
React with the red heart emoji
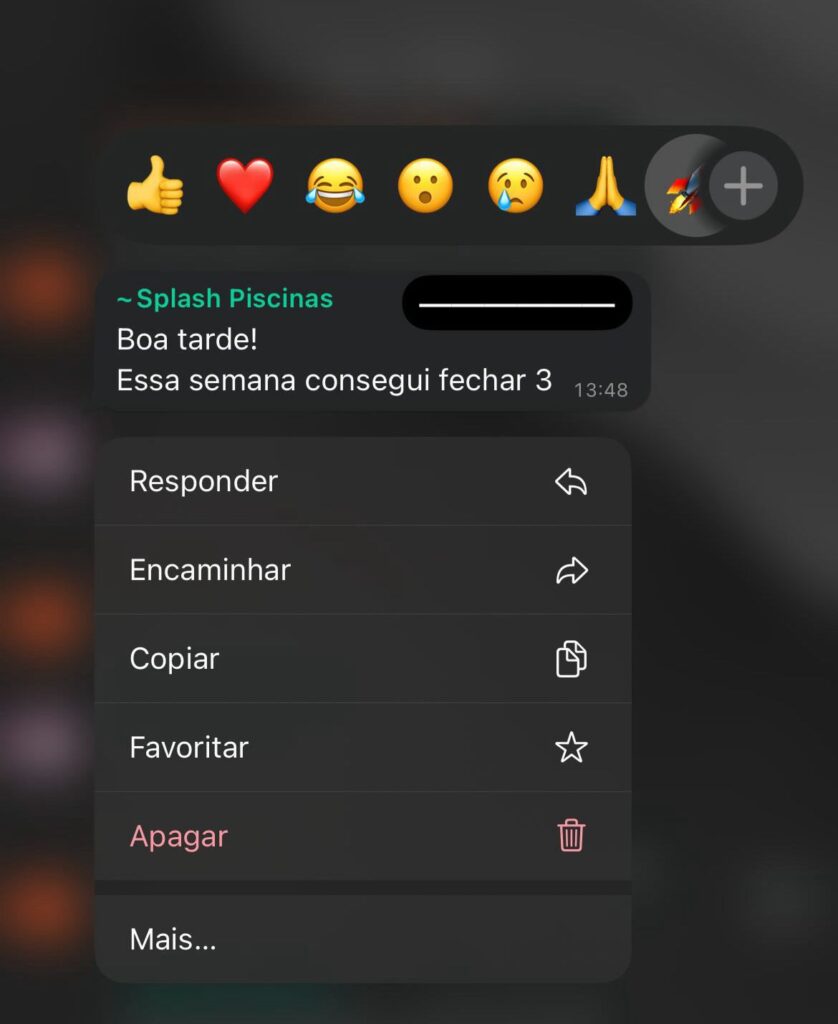245,186
